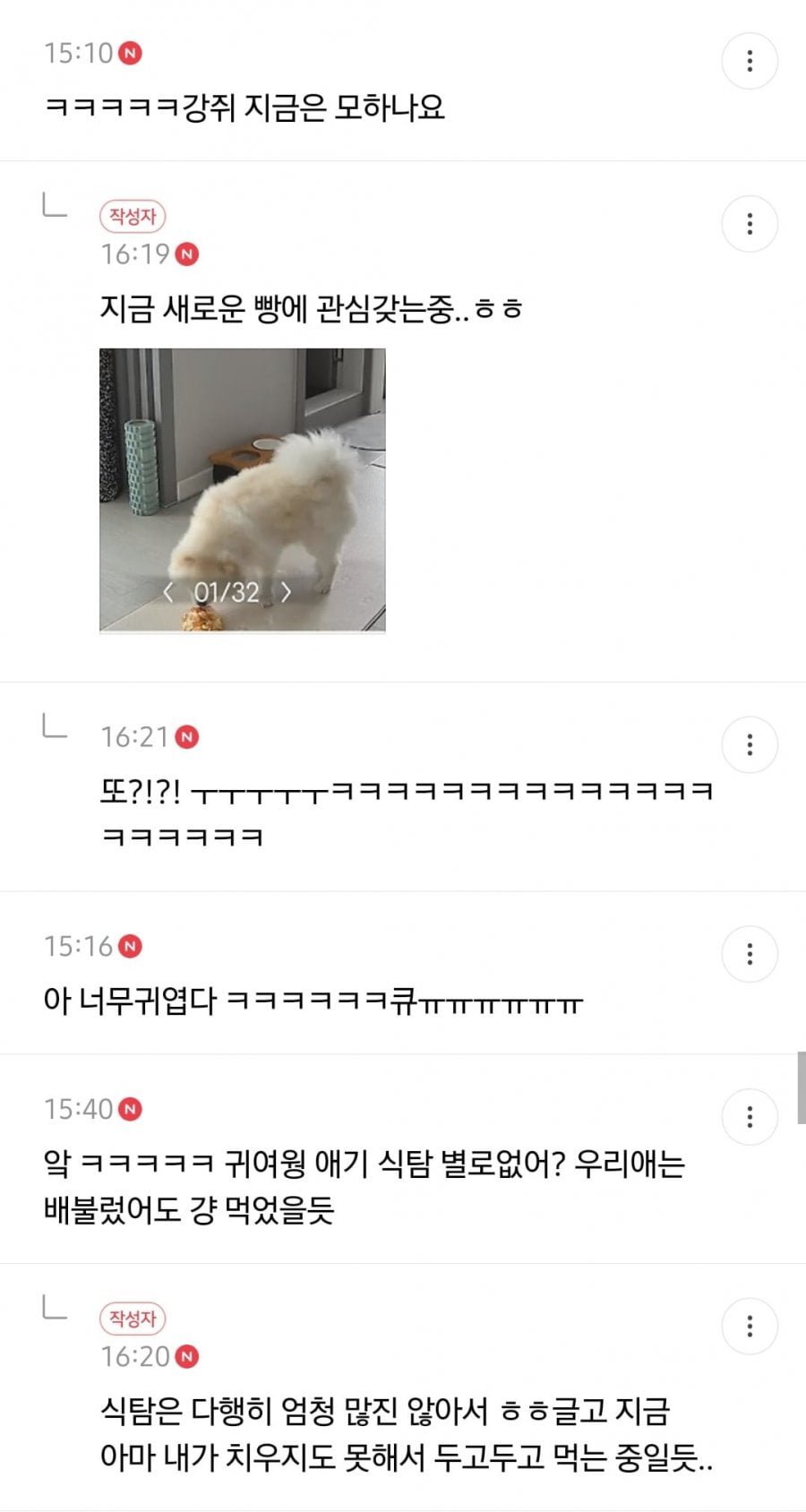Open options for the 15:16 comment
The height and width of the screenshot is (1512, 806).
tap(750, 954)
